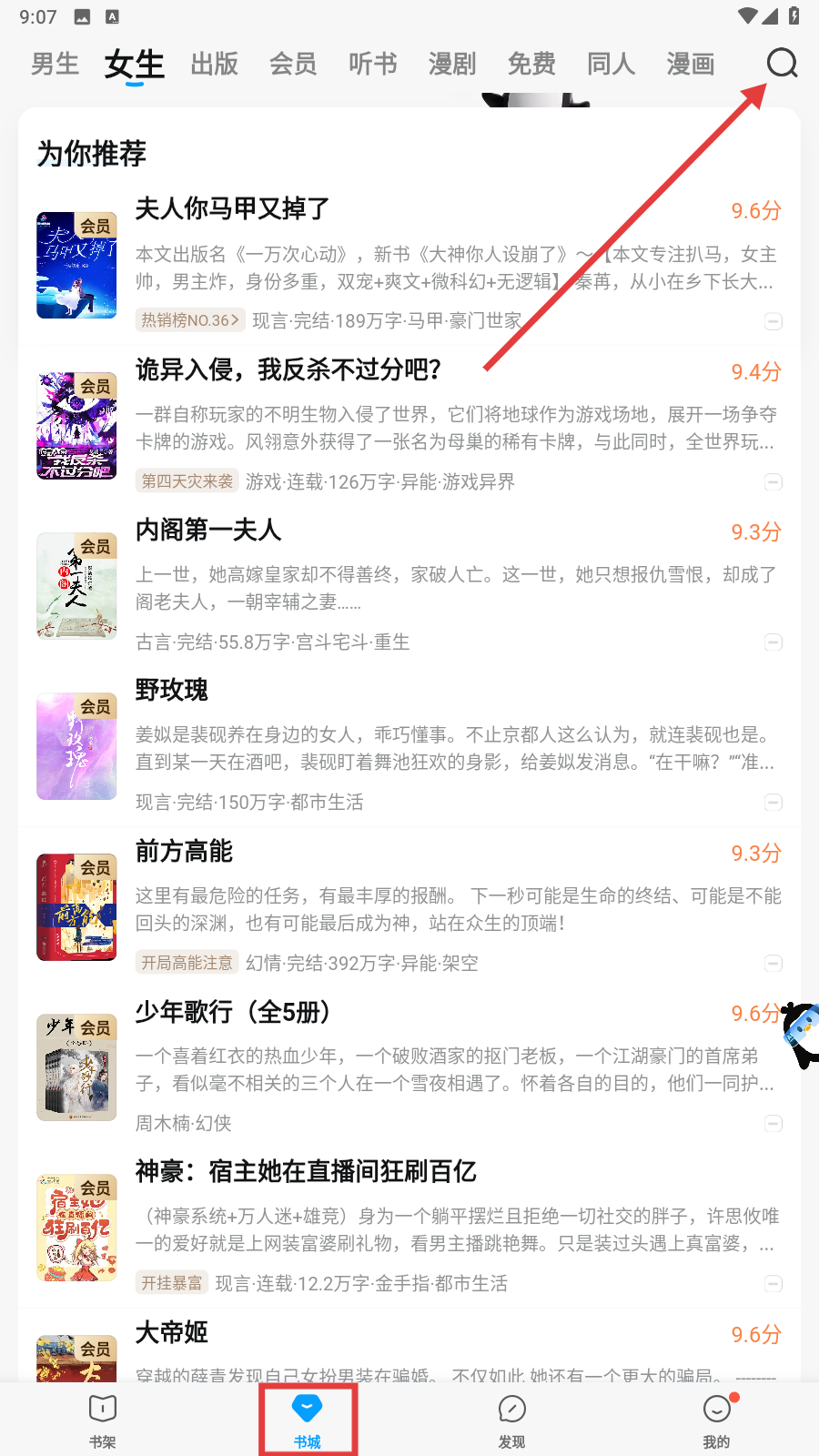Switch to the 出版 tab

point(215,64)
